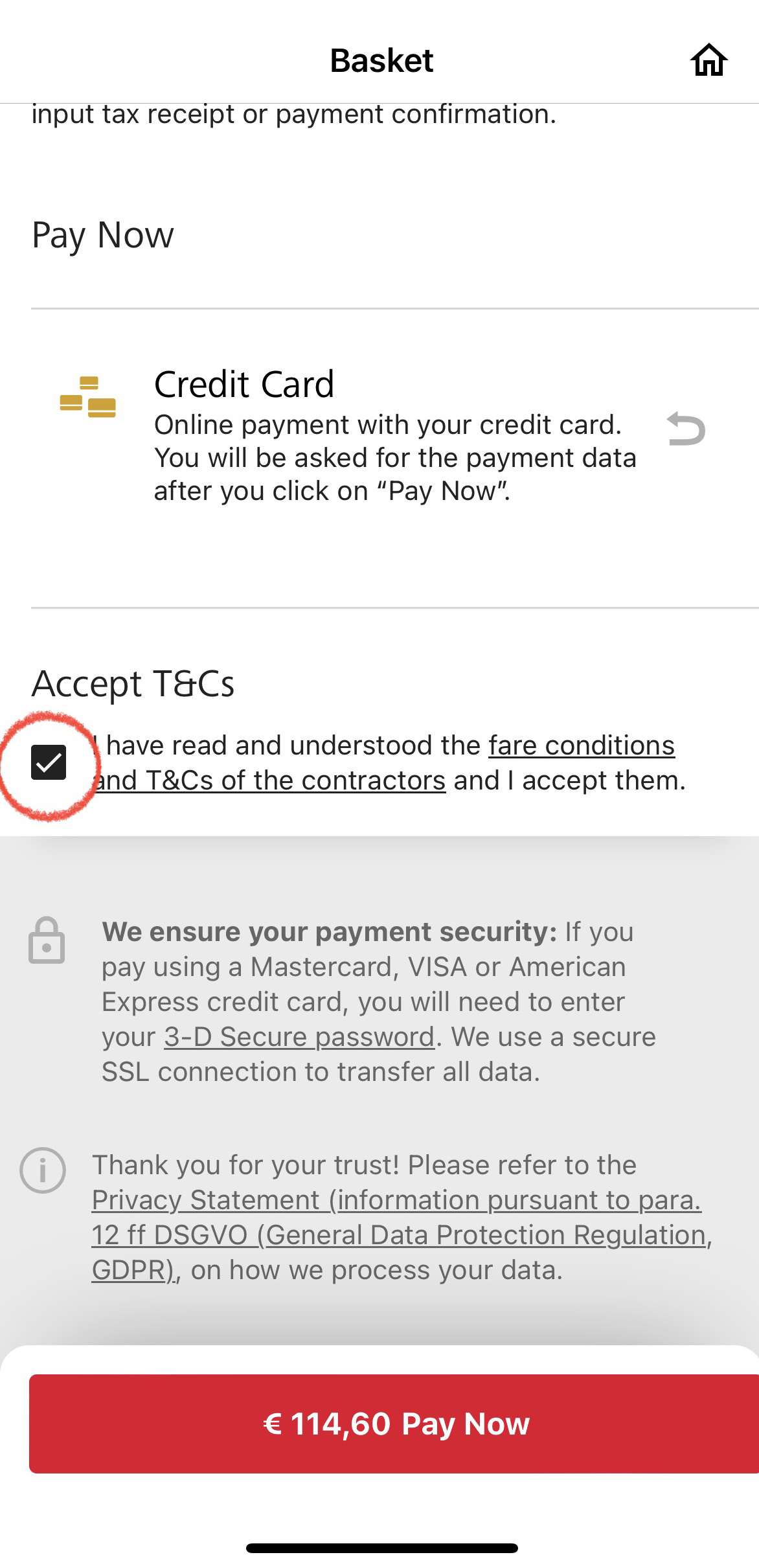This screenshot has width=759, height=1568.
Task: Change the Credit Card payment method
Action: click(686, 429)
